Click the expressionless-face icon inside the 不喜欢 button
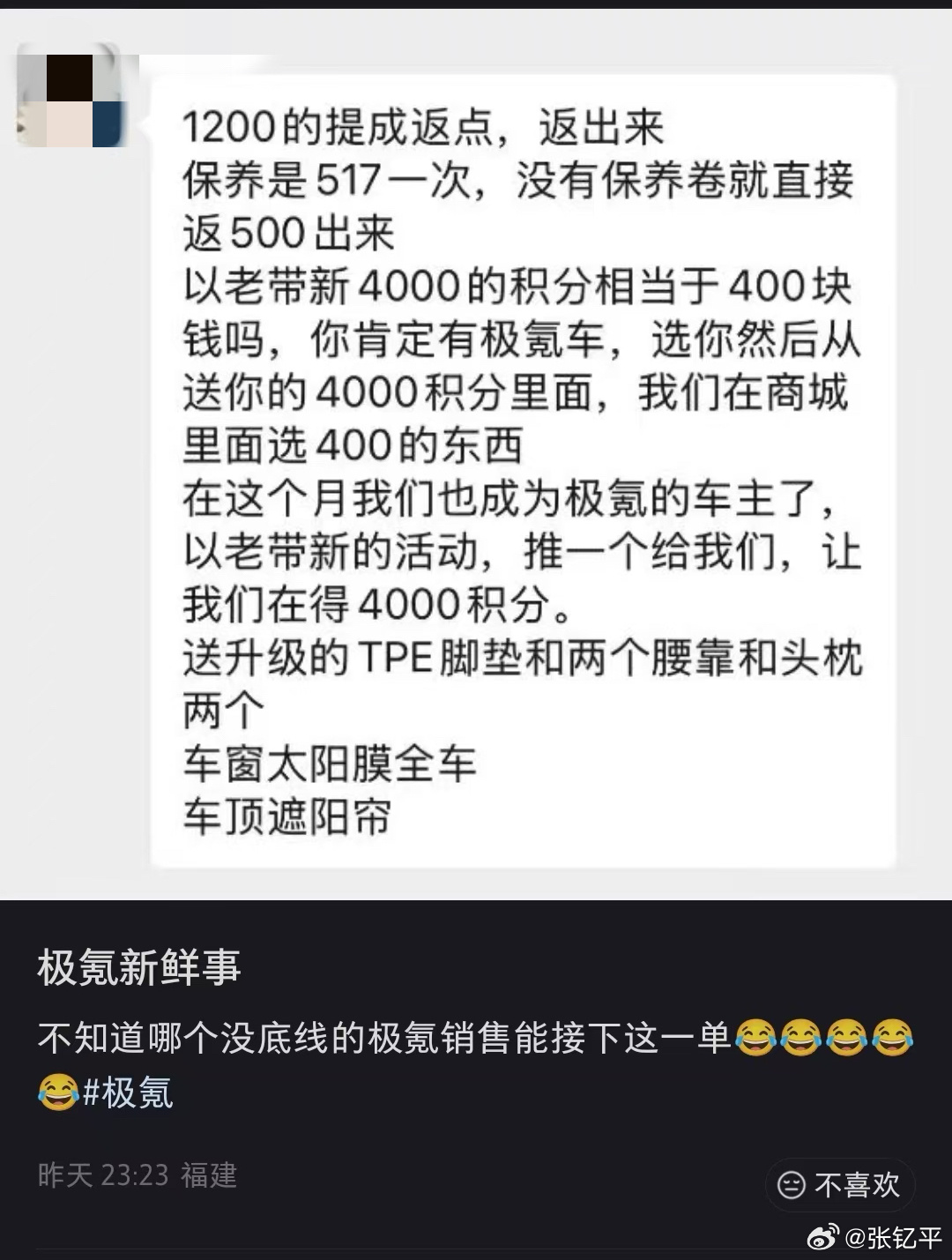Image resolution: width=952 pixels, height=1260 pixels. (791, 1186)
